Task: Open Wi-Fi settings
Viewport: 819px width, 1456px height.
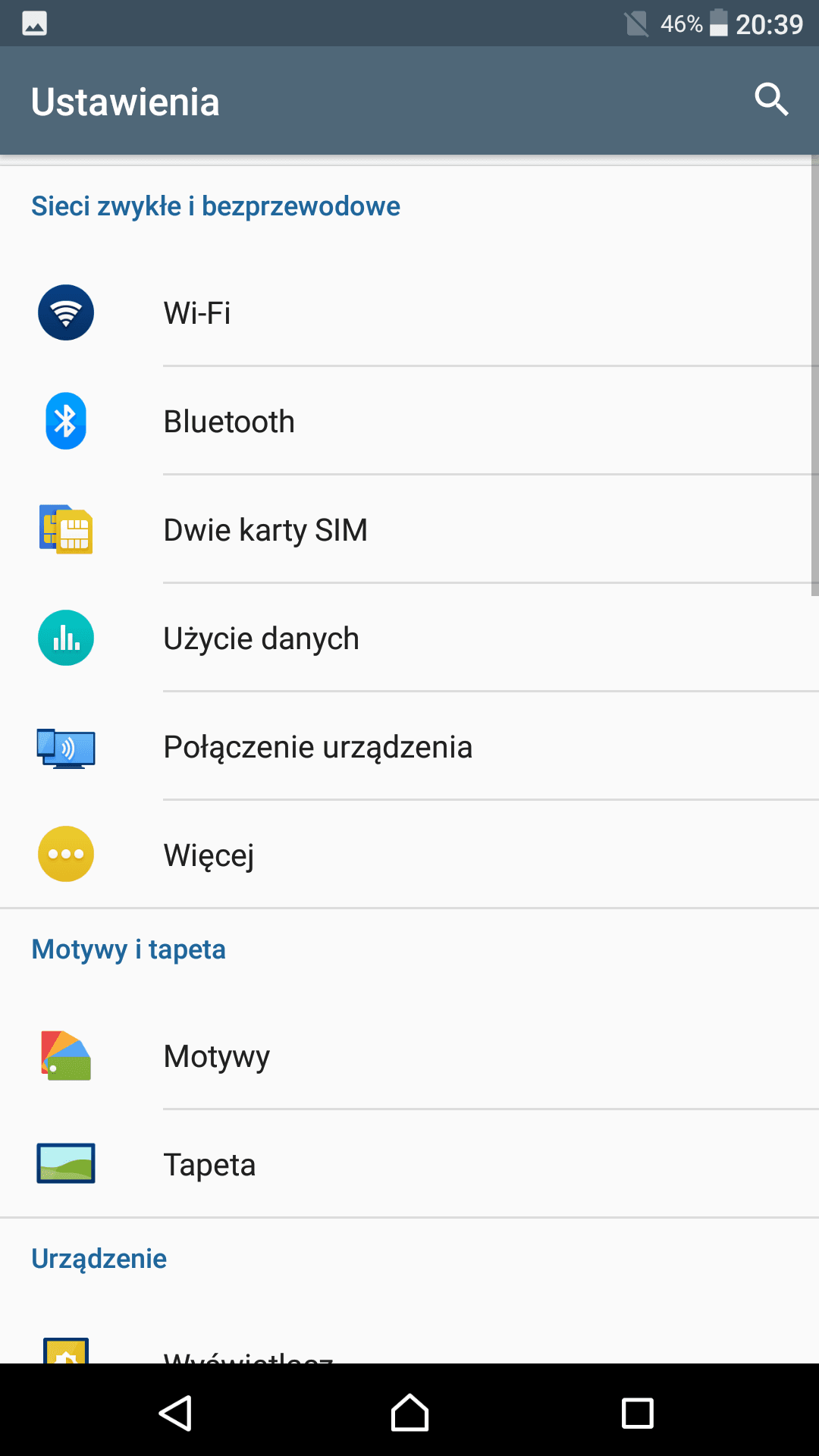Action: tap(409, 312)
